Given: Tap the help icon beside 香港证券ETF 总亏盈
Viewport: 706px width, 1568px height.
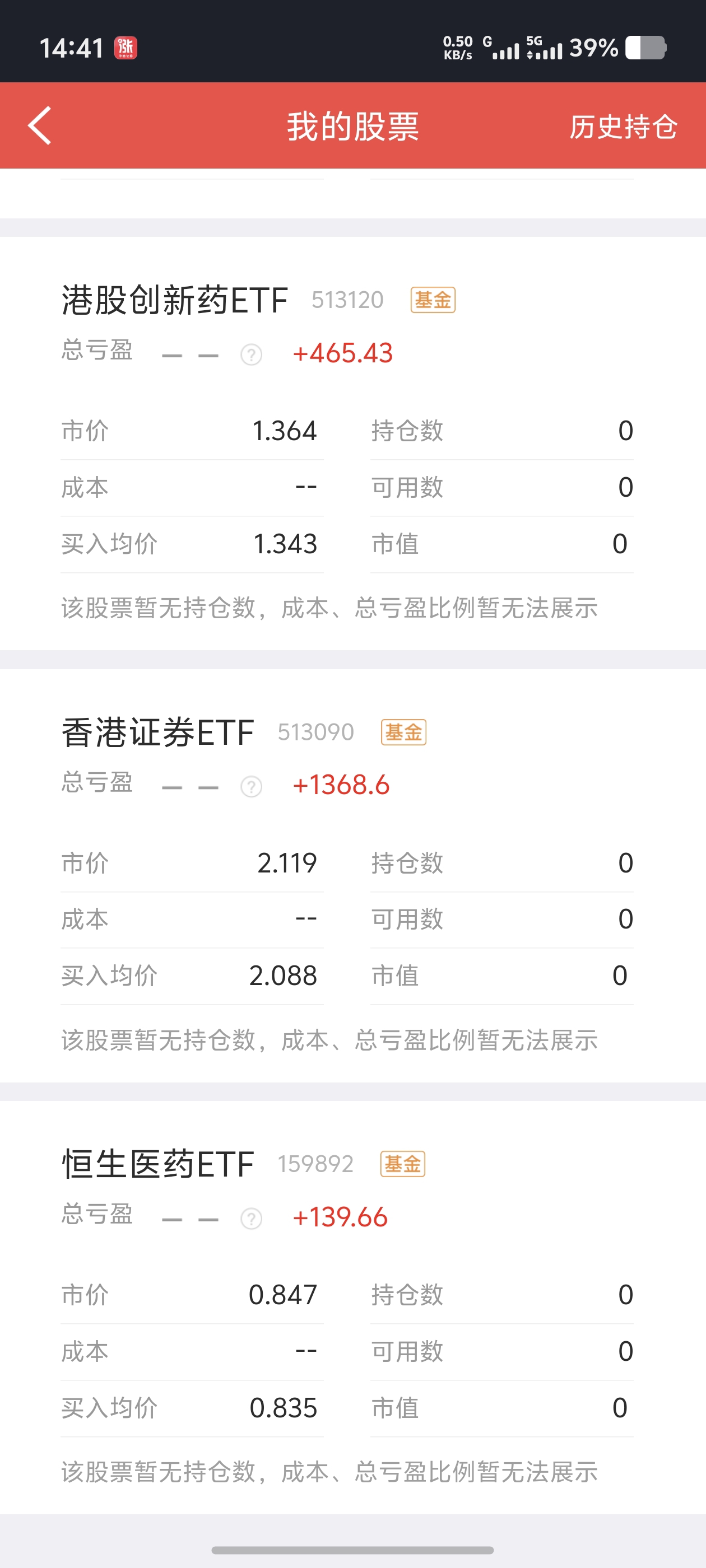Looking at the screenshot, I should [x=252, y=786].
